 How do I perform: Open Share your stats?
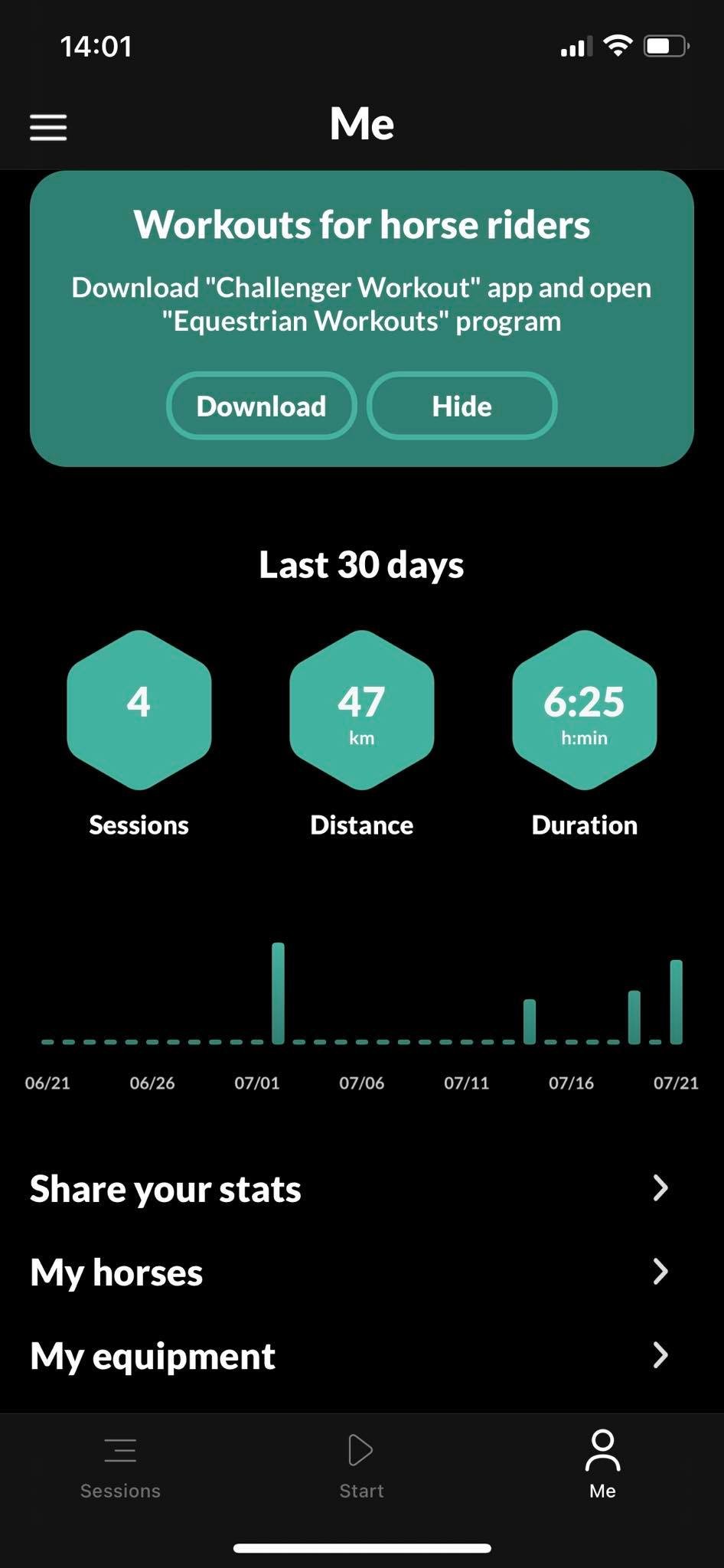pos(349,1188)
